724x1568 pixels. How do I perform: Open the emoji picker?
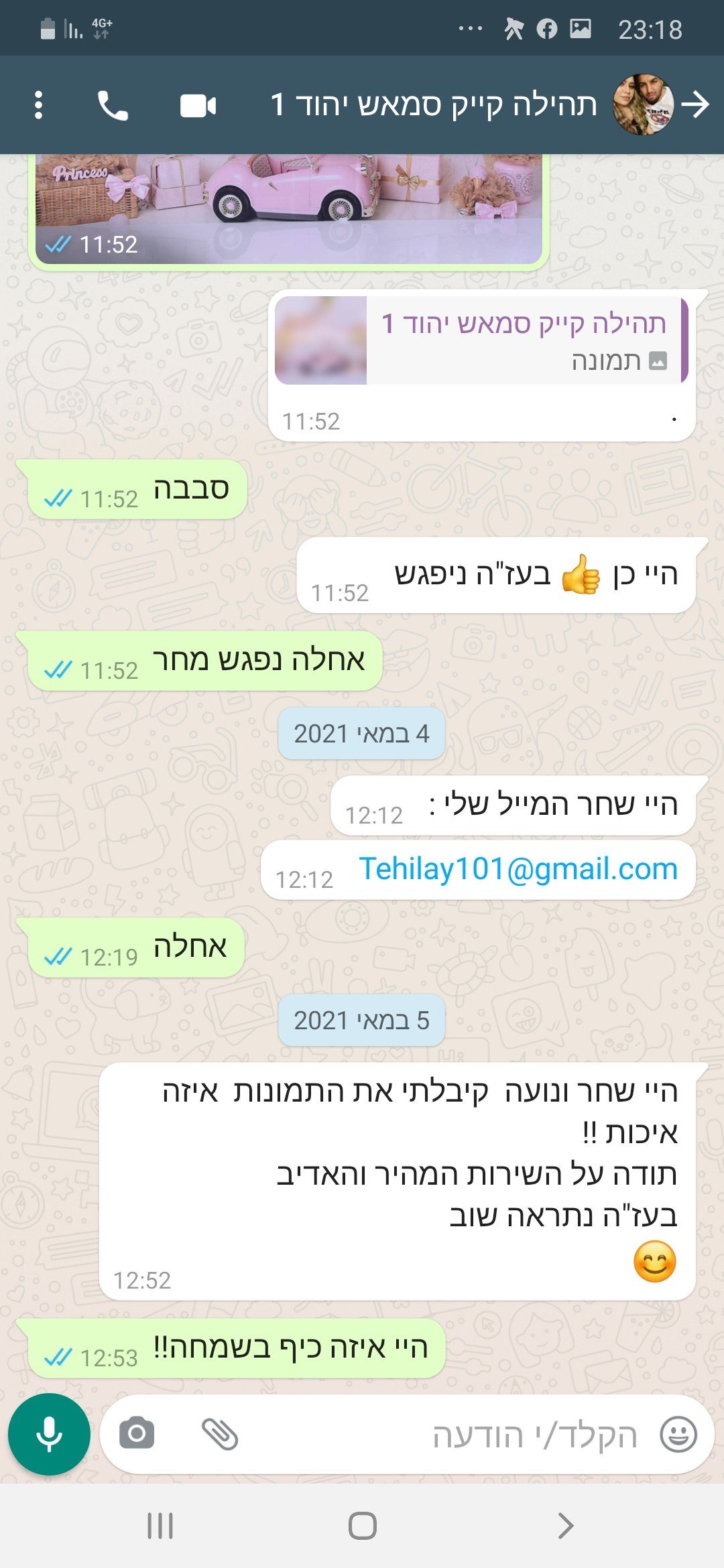[678, 1435]
